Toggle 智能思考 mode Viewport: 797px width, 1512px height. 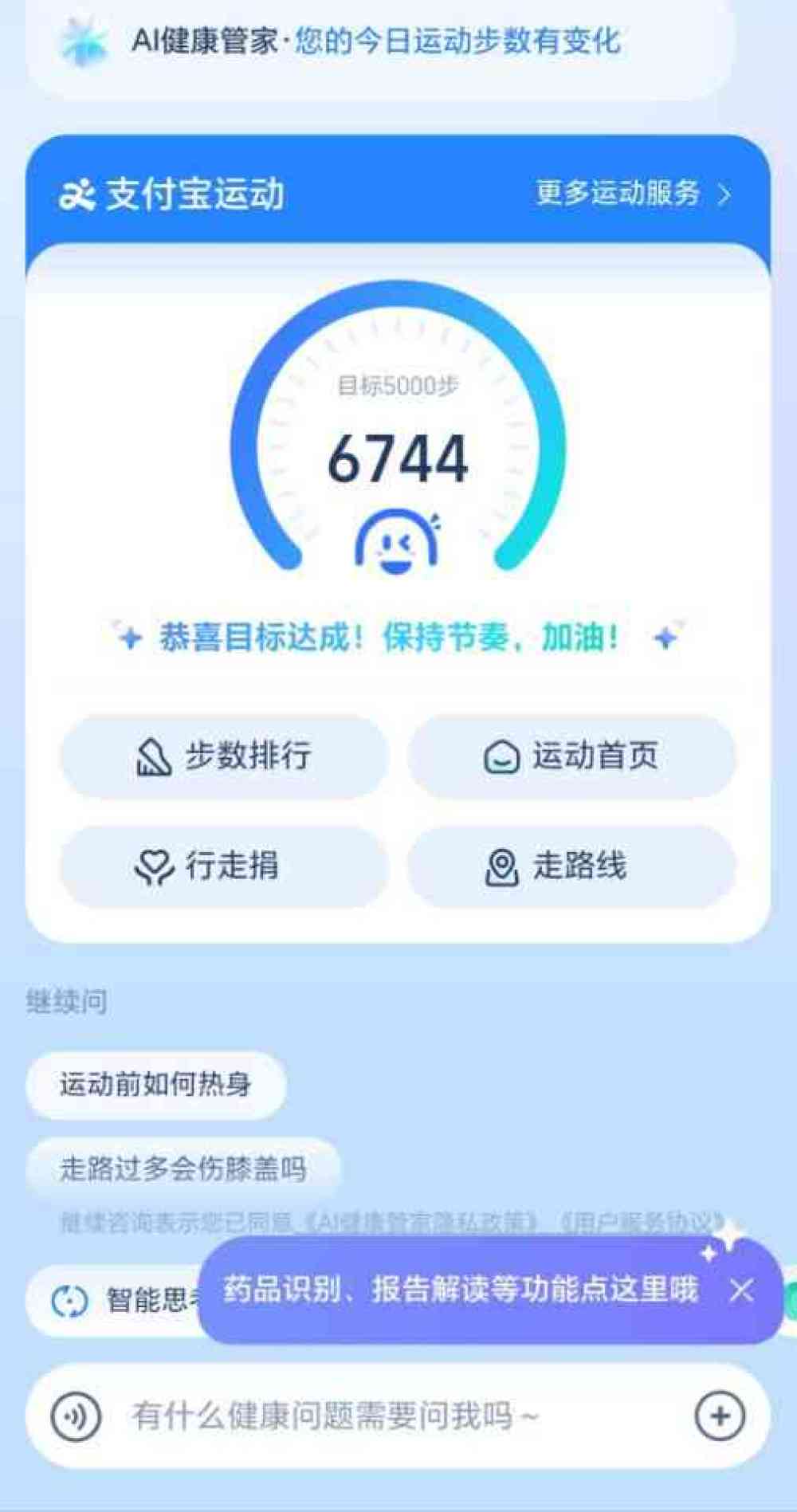[120, 1301]
